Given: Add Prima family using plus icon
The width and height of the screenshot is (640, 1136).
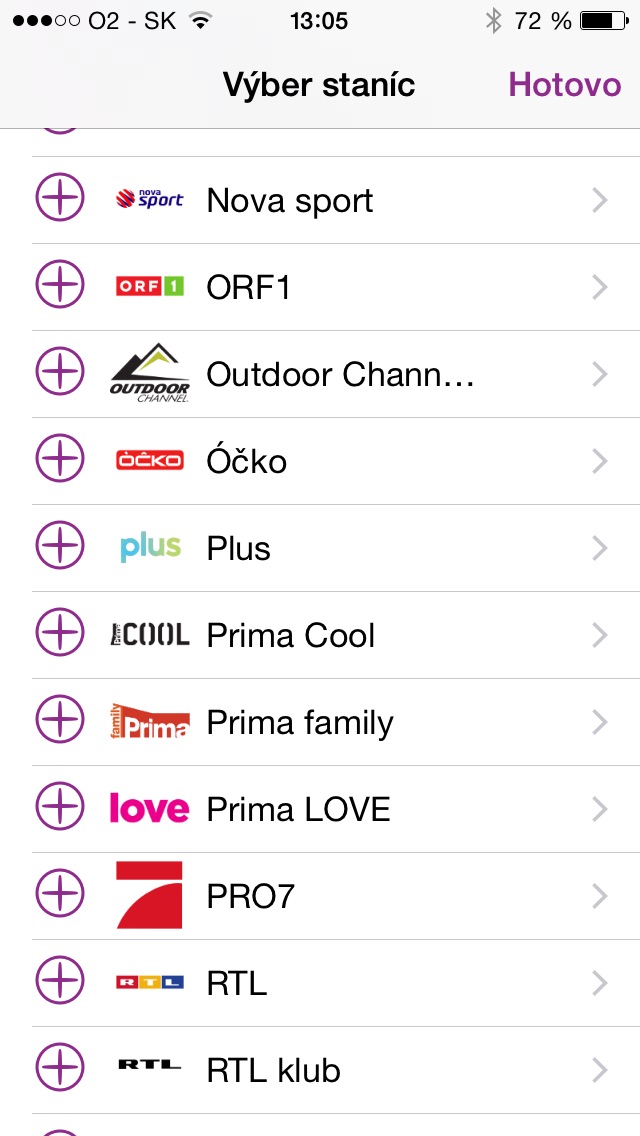Looking at the screenshot, I should [x=60, y=722].
